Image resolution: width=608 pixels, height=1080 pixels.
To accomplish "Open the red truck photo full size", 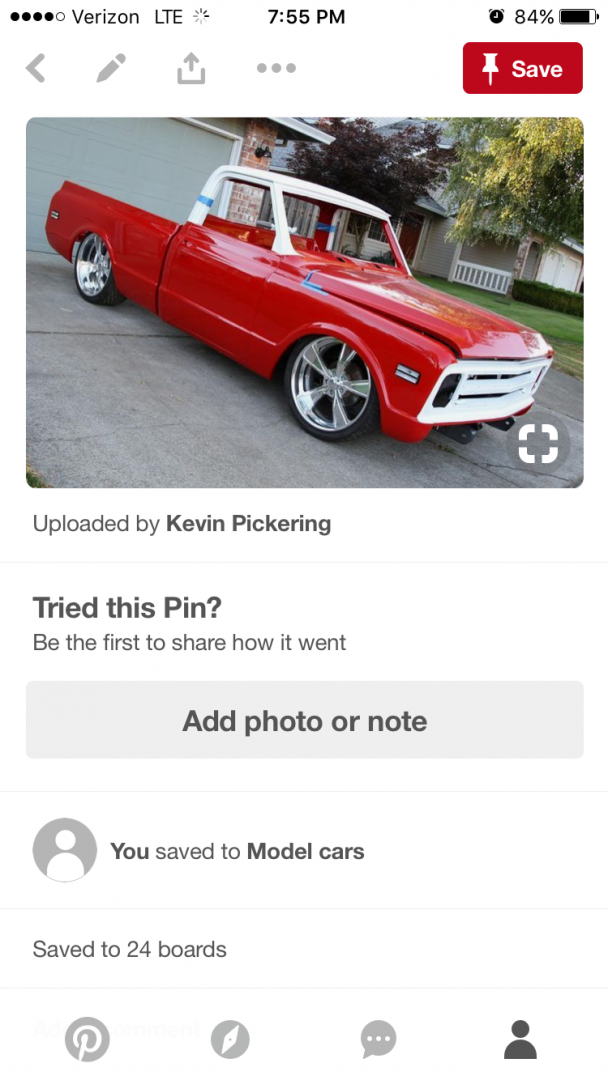I will [280, 300].
